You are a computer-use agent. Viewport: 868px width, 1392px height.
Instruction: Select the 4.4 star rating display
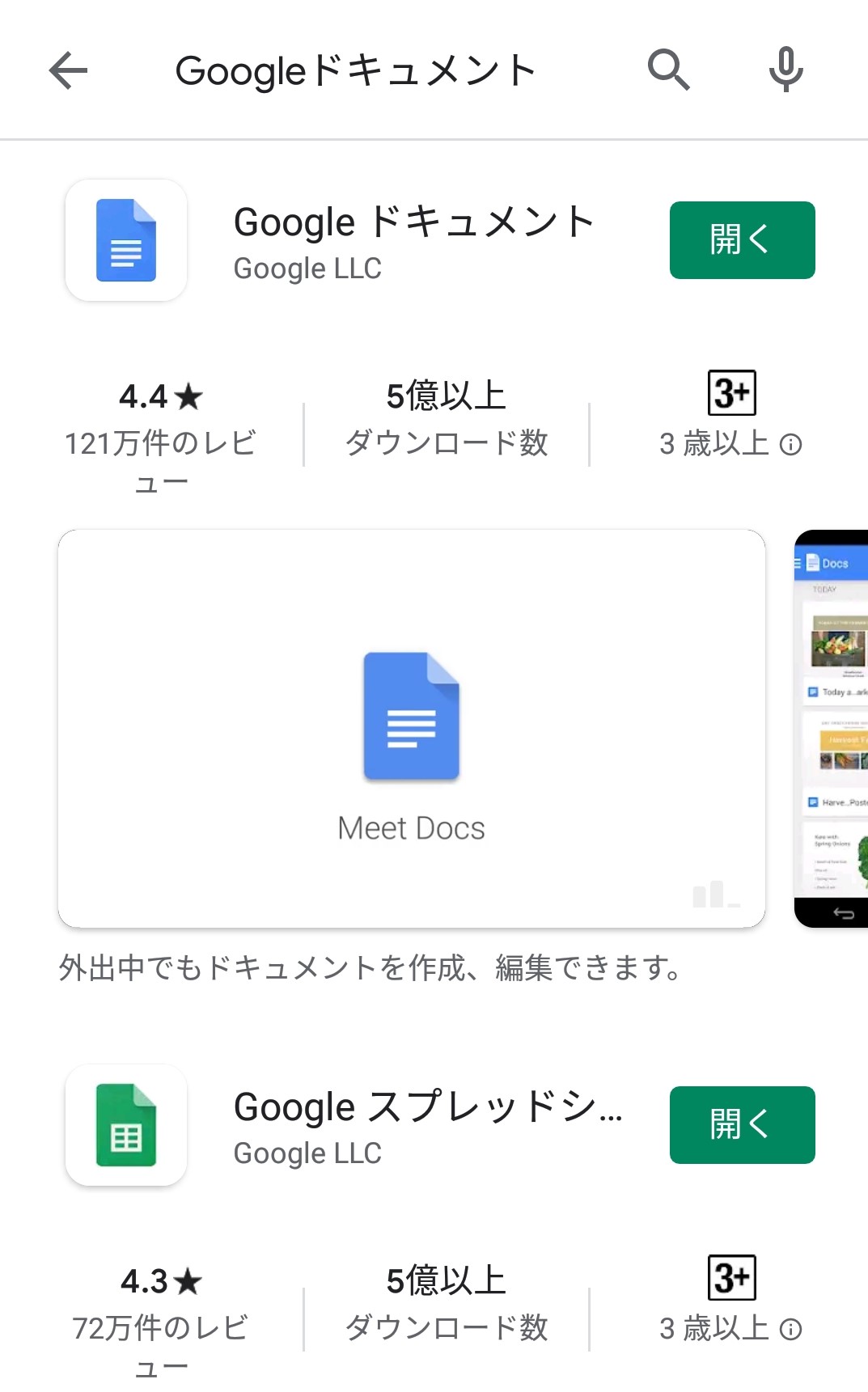click(x=159, y=396)
